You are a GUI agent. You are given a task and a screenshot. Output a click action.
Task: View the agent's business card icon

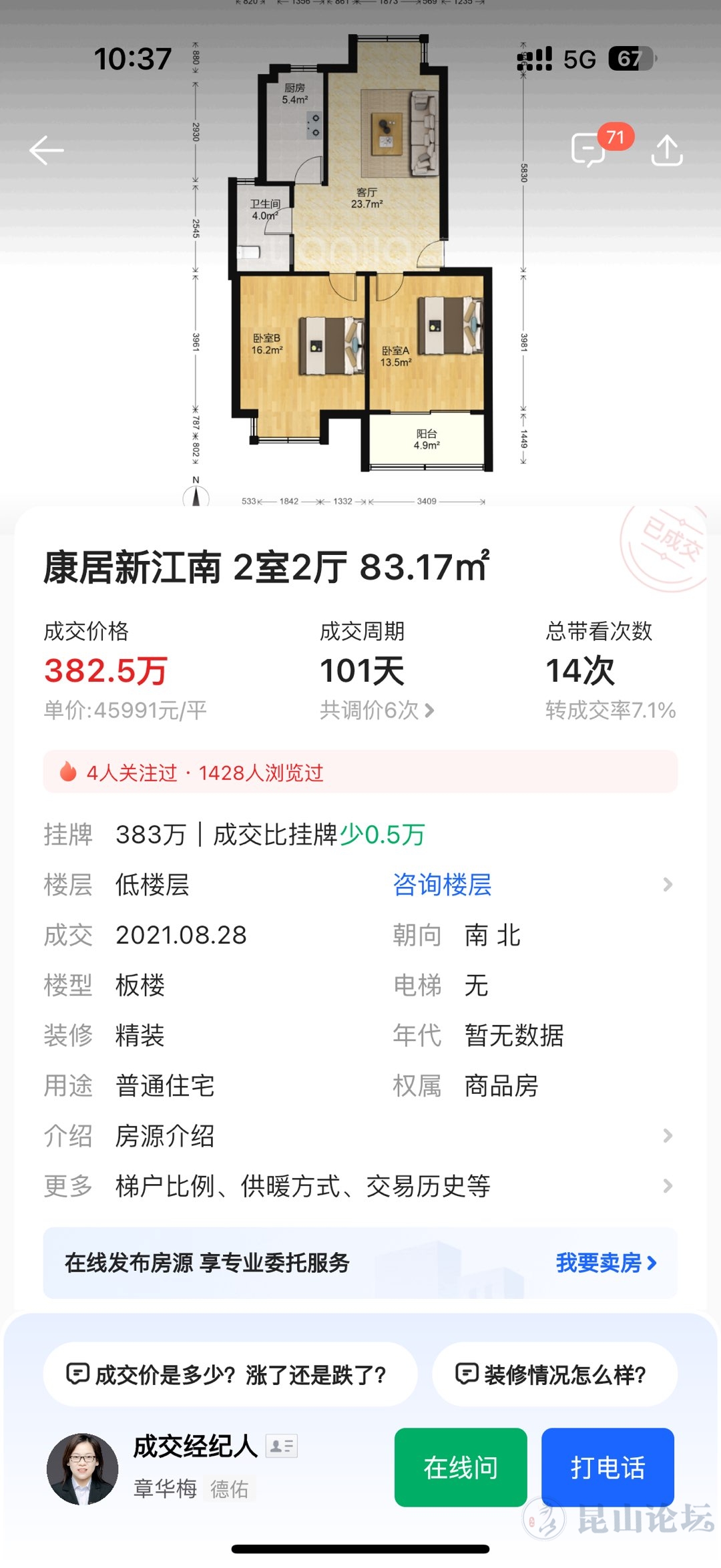click(281, 1446)
